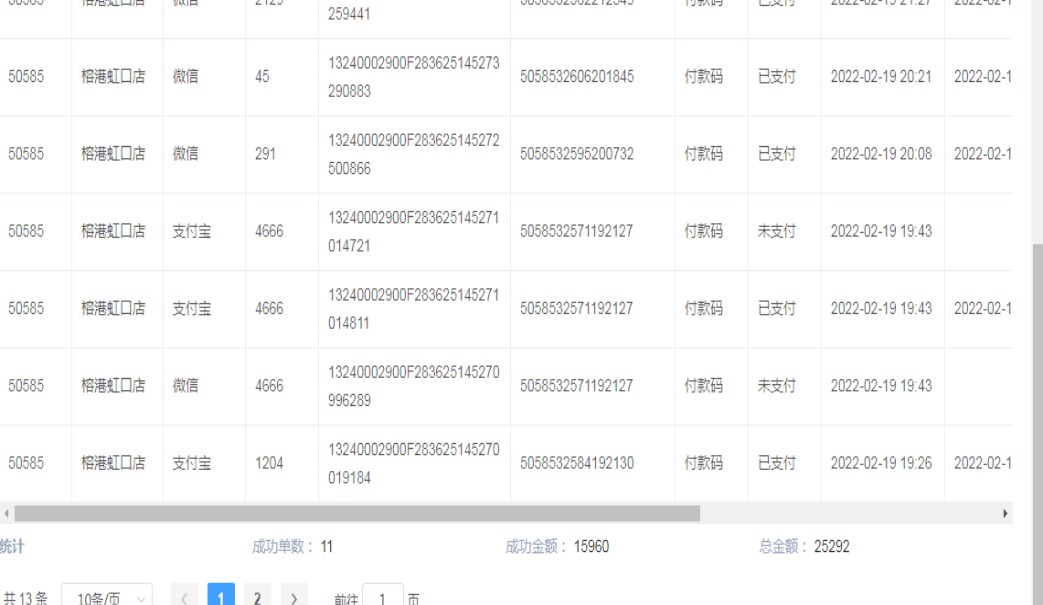
Task: Select page 1 in pagination
Action: [x=222, y=597]
